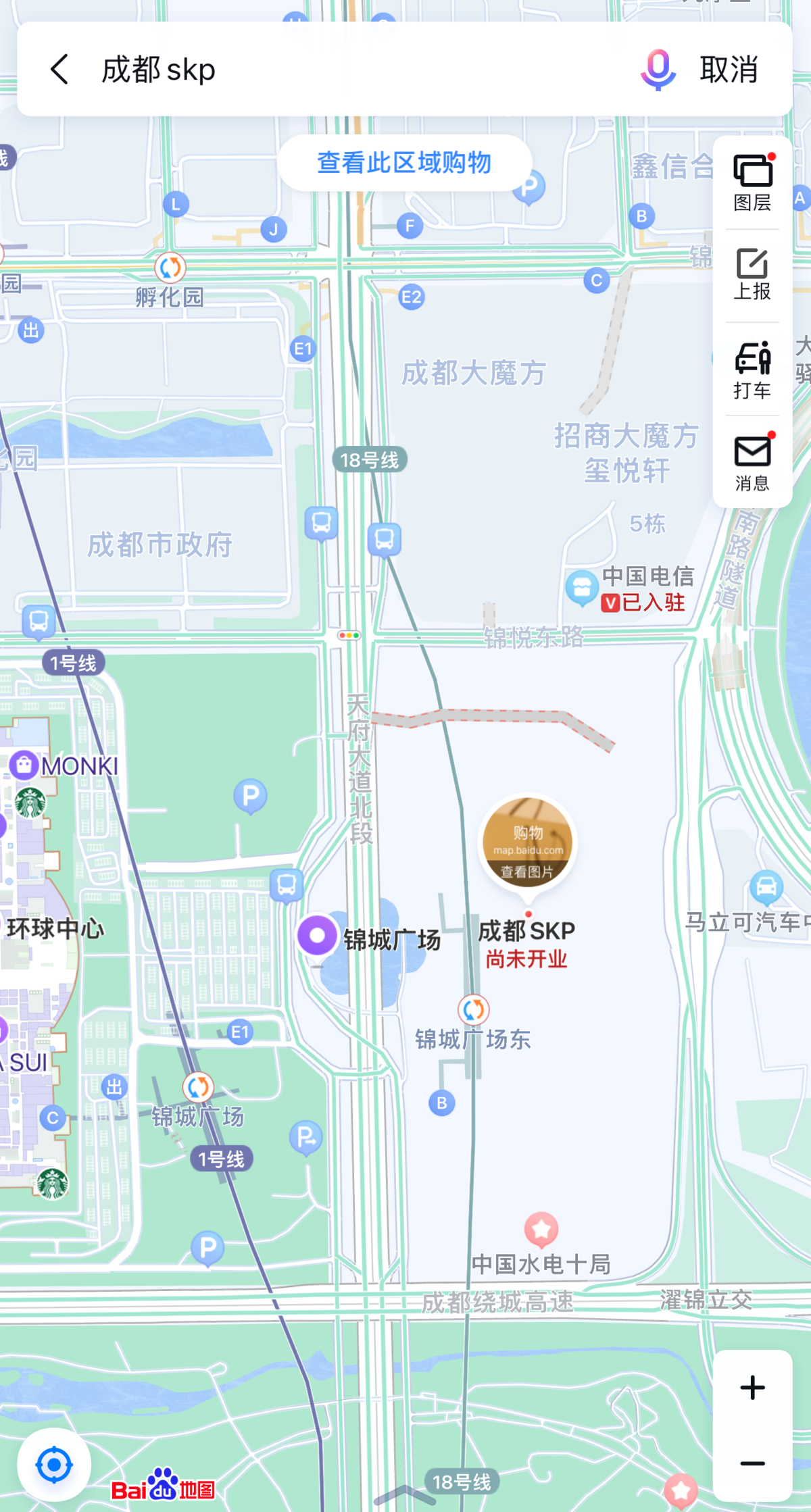This screenshot has height=1512, width=811.
Task: Zoom out with the minus button
Action: (x=752, y=1463)
